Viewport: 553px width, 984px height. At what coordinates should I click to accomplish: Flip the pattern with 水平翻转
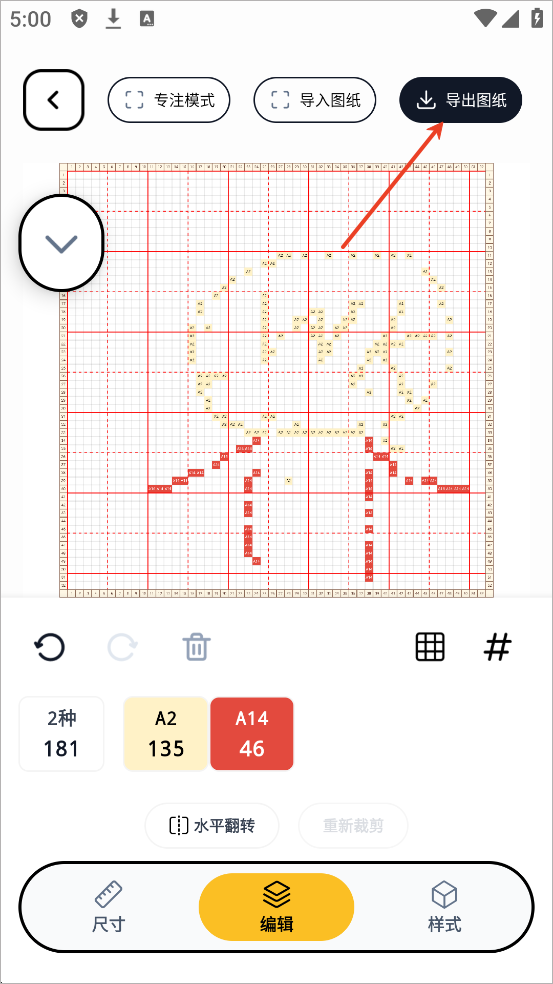212,825
